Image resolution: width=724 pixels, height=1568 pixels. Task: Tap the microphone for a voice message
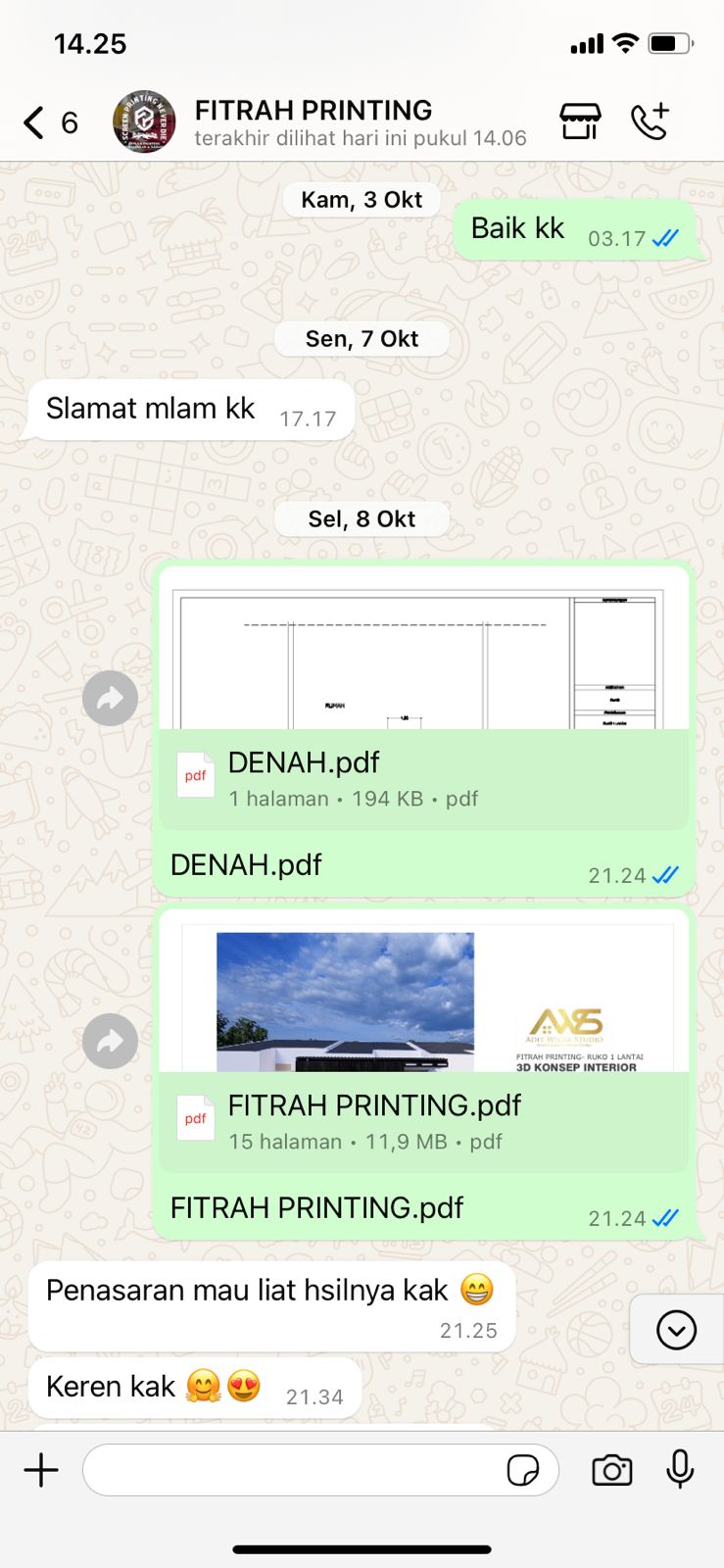coord(680,1470)
